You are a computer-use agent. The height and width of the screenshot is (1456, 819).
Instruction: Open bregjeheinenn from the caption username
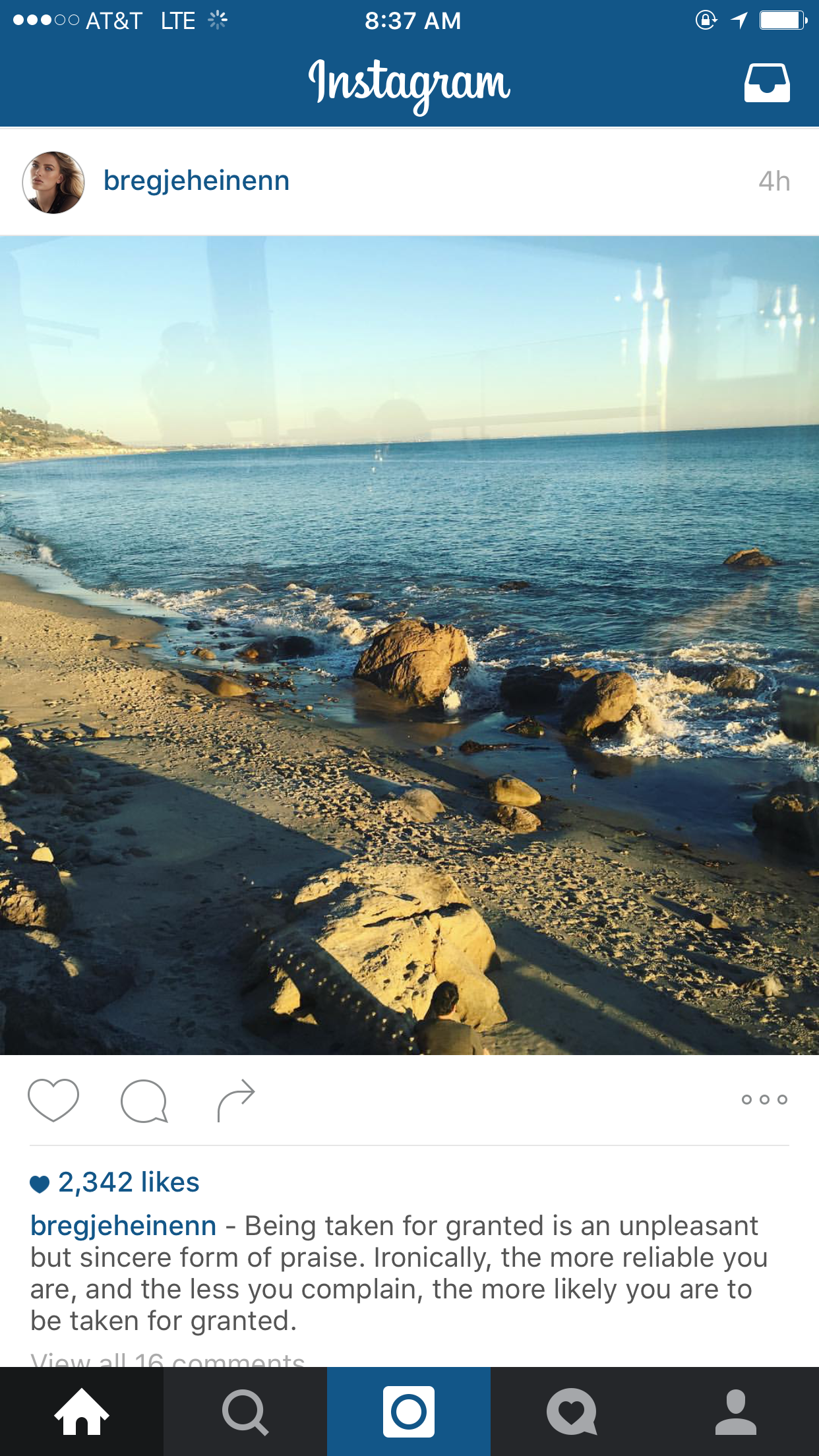[x=123, y=1226]
